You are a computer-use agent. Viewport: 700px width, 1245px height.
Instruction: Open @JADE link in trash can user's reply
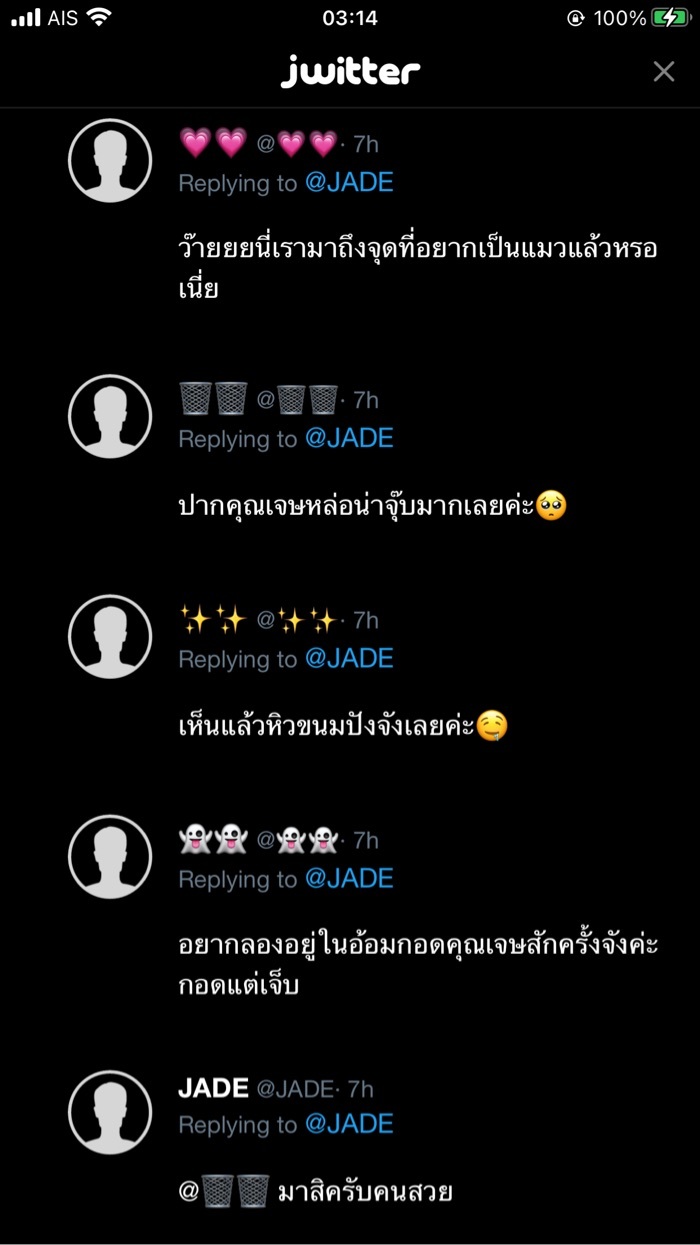349,438
